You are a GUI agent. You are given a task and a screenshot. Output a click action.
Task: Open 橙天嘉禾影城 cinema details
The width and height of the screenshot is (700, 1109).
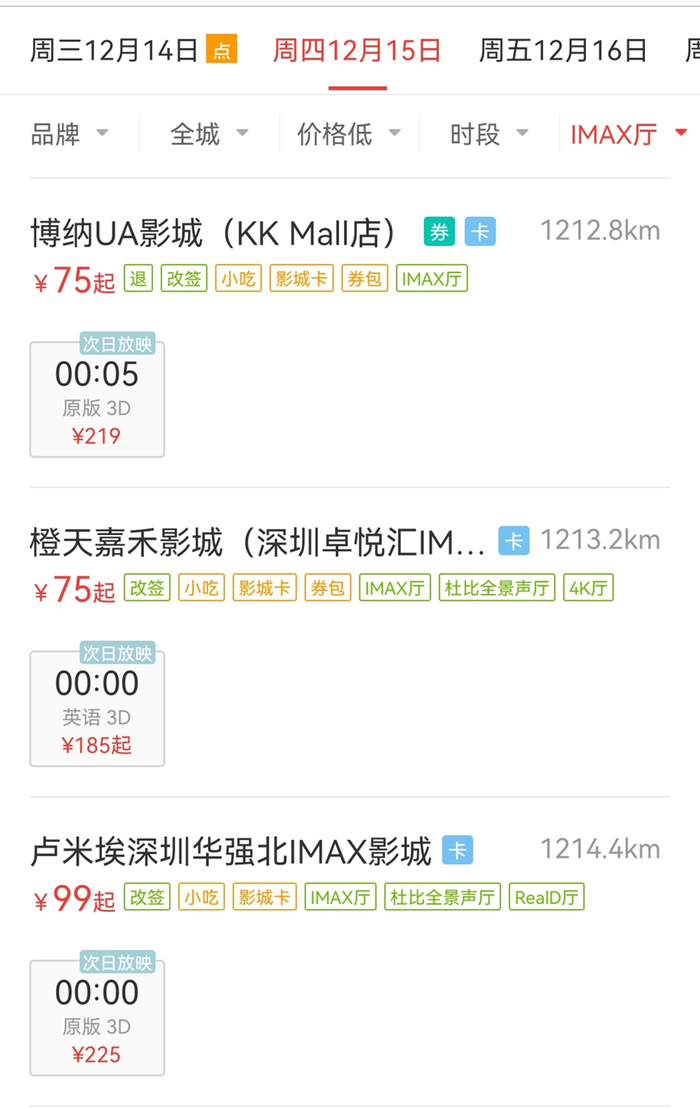[258, 542]
